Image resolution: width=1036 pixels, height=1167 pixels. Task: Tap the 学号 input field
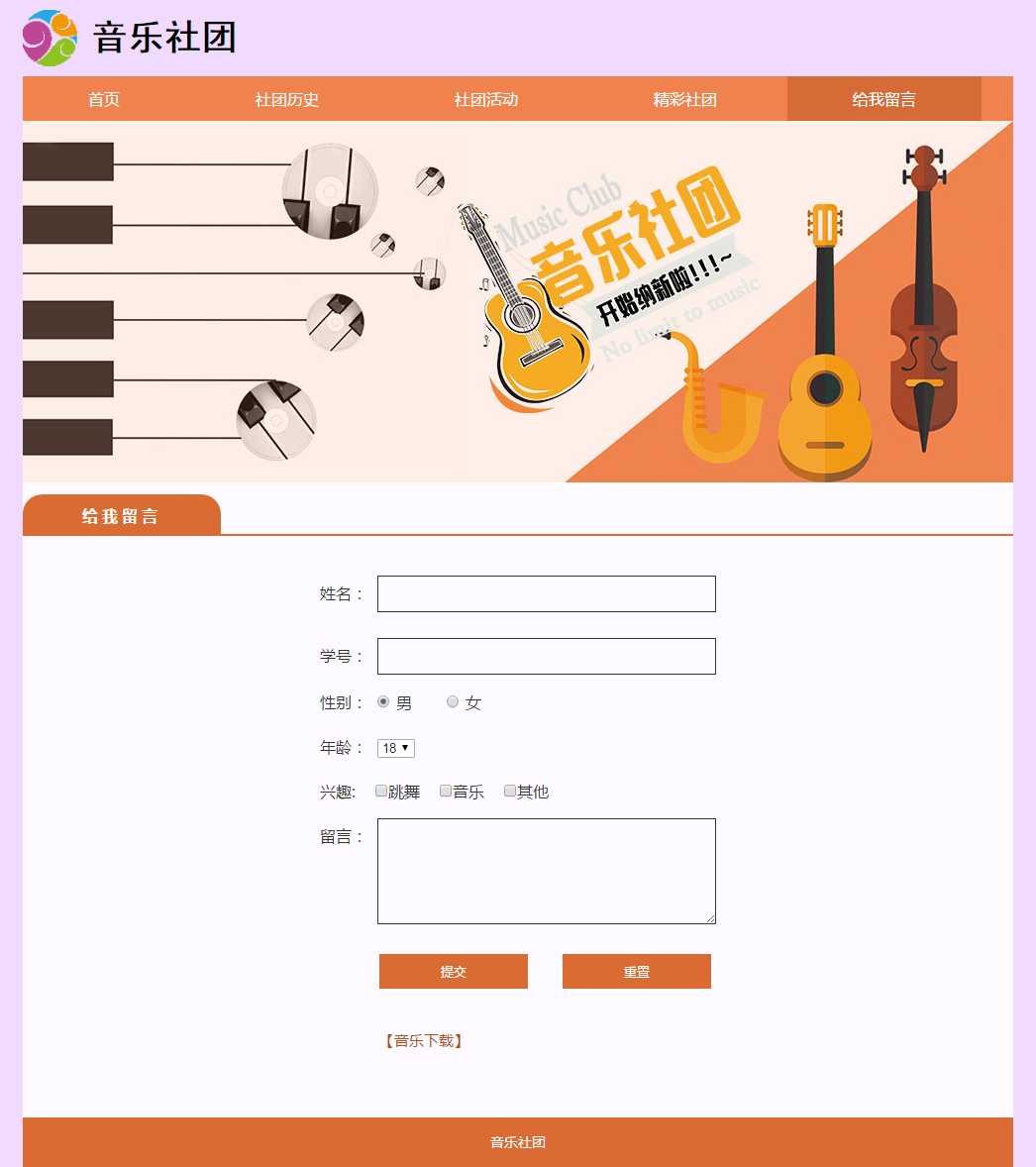[x=546, y=656]
